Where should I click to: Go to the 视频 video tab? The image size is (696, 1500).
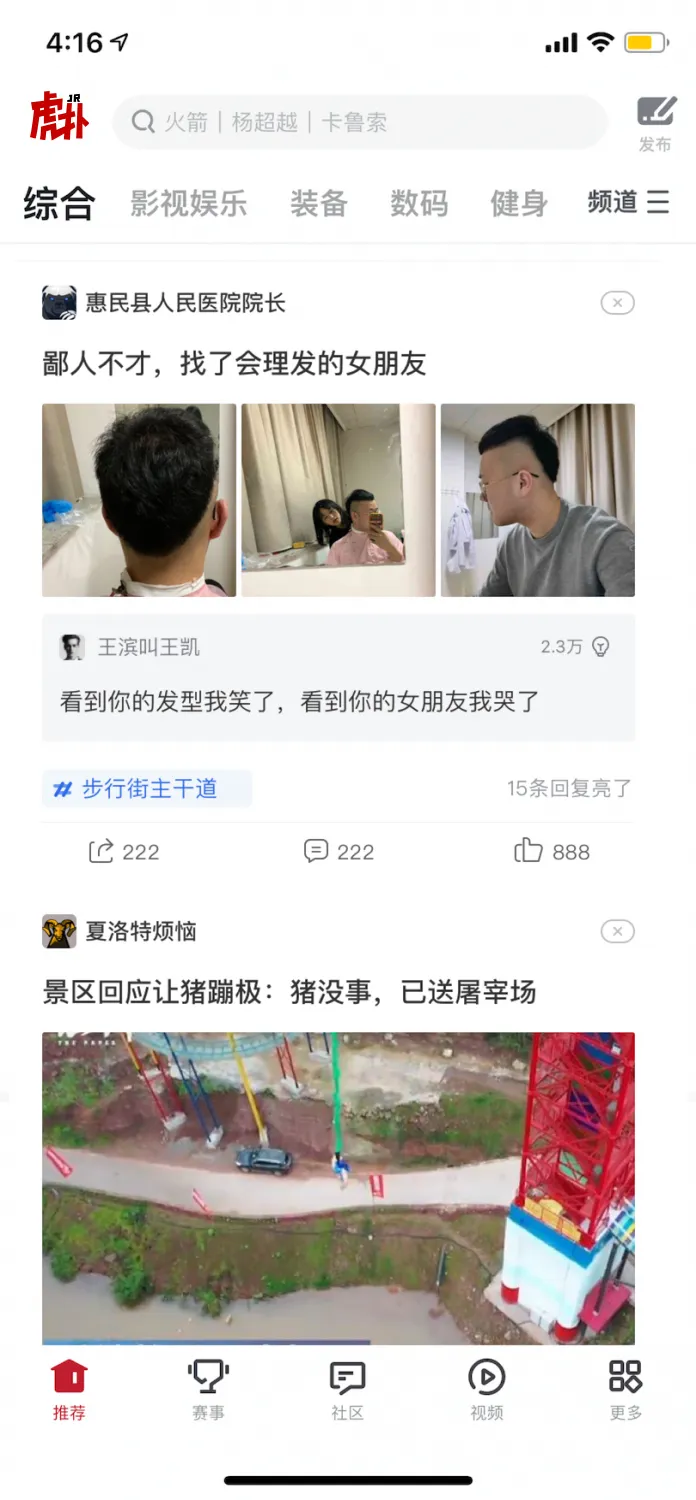click(487, 1389)
